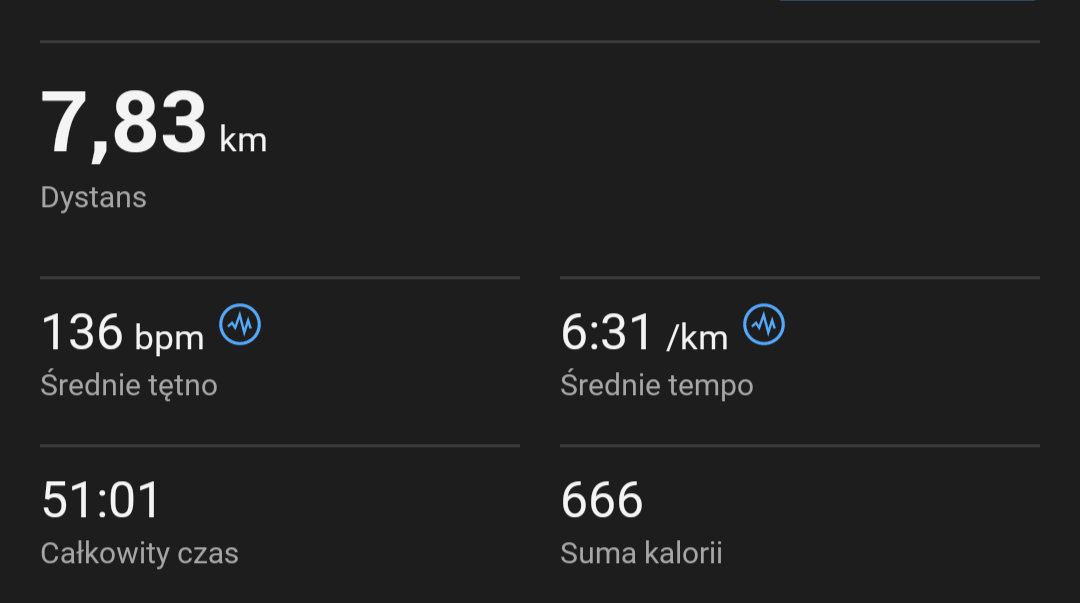The width and height of the screenshot is (1080, 603).
Task: Open the chart icon beside average heart rate
Action: click(240, 324)
